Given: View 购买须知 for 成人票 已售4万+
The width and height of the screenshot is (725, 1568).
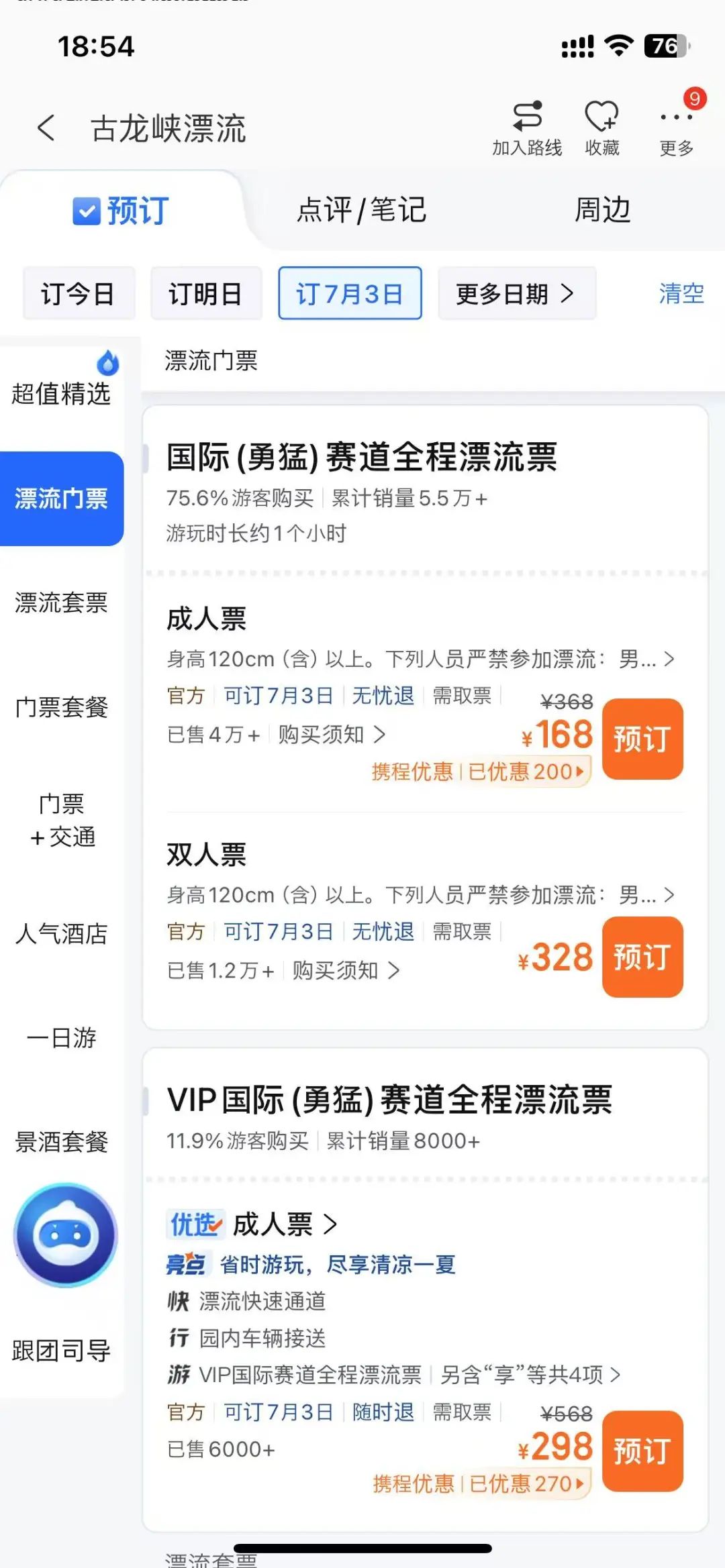Looking at the screenshot, I should pyautogui.click(x=332, y=735).
